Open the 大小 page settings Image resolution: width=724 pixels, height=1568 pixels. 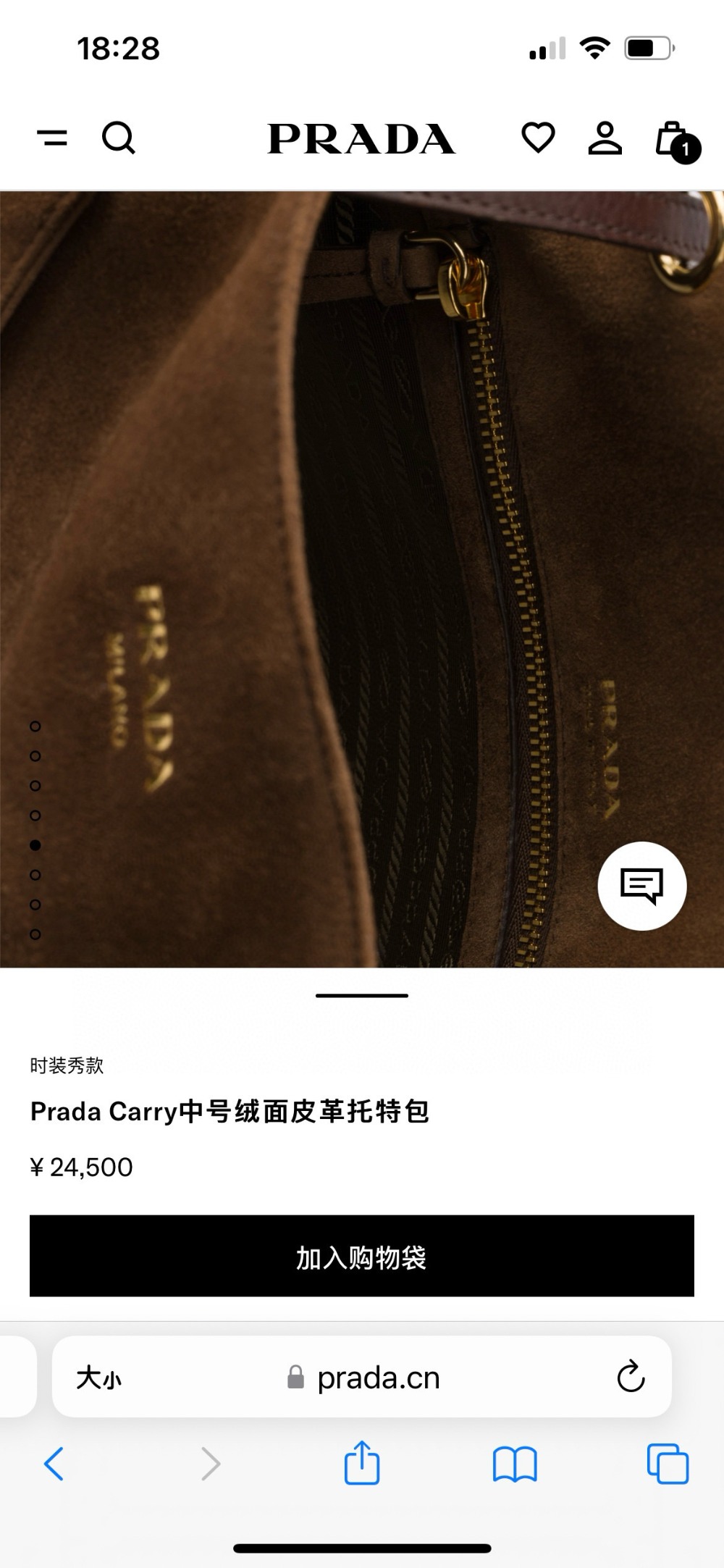pyautogui.click(x=99, y=1377)
